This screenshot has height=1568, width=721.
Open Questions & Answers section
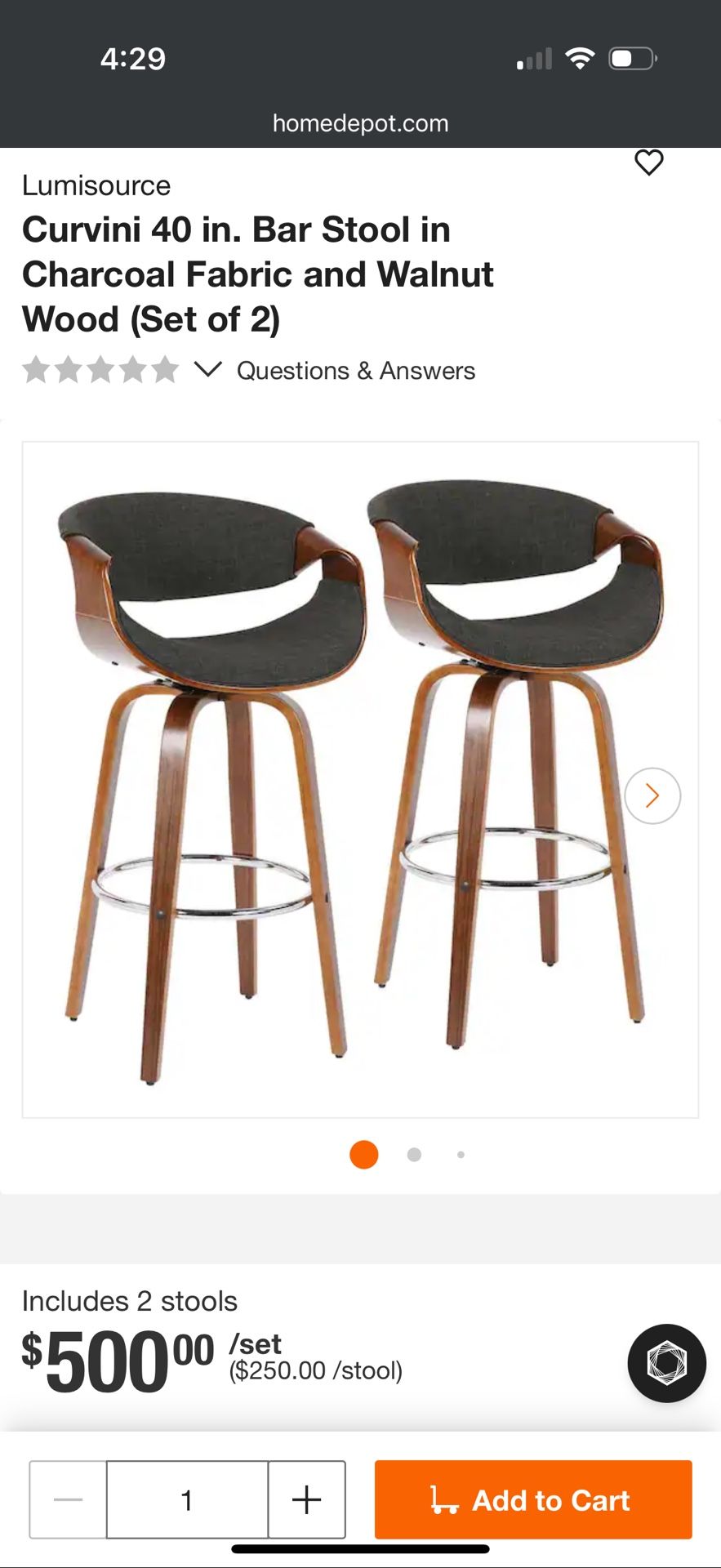click(x=355, y=371)
